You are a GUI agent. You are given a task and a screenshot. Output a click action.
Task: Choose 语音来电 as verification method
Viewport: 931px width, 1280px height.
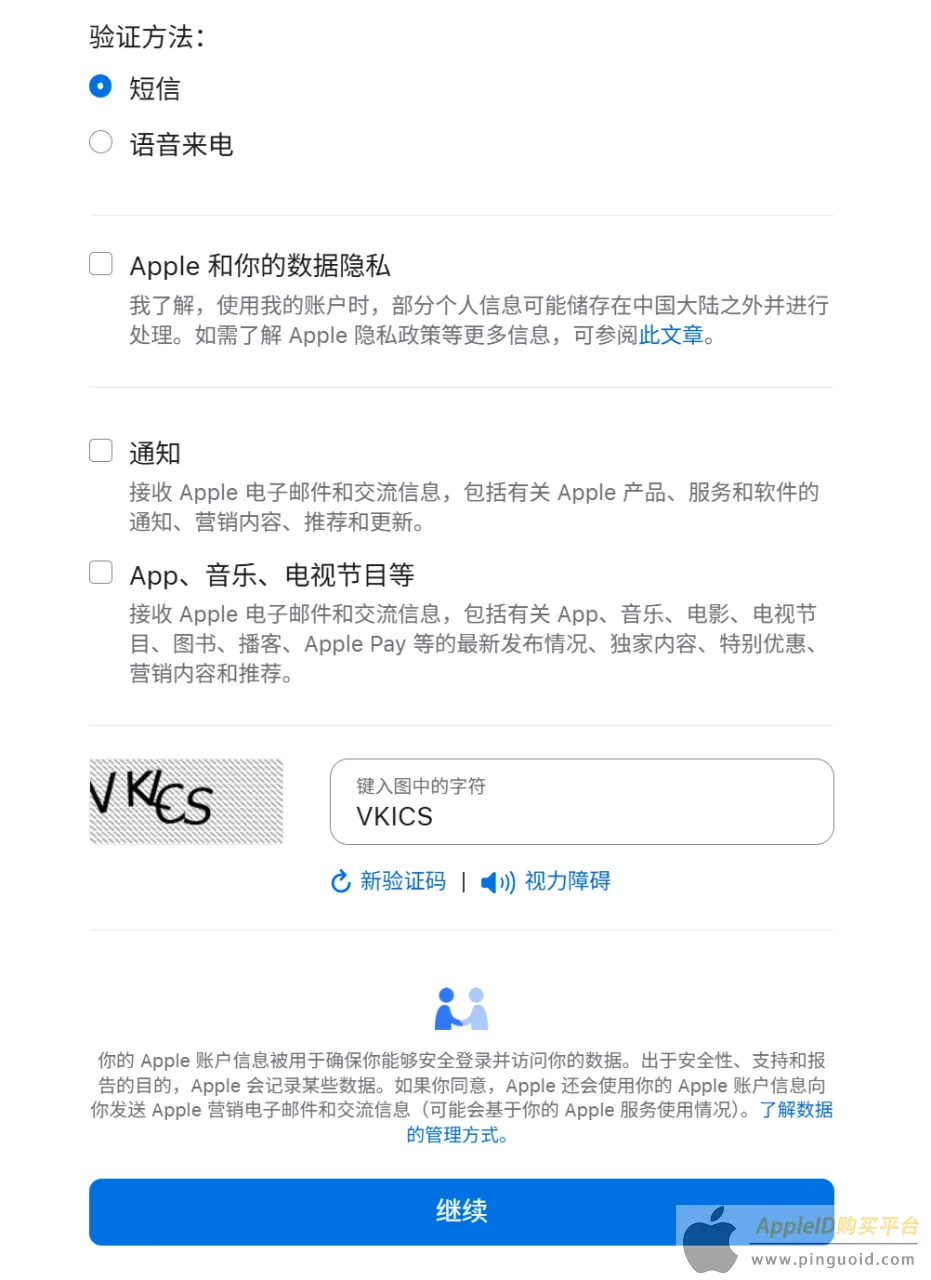[x=100, y=143]
